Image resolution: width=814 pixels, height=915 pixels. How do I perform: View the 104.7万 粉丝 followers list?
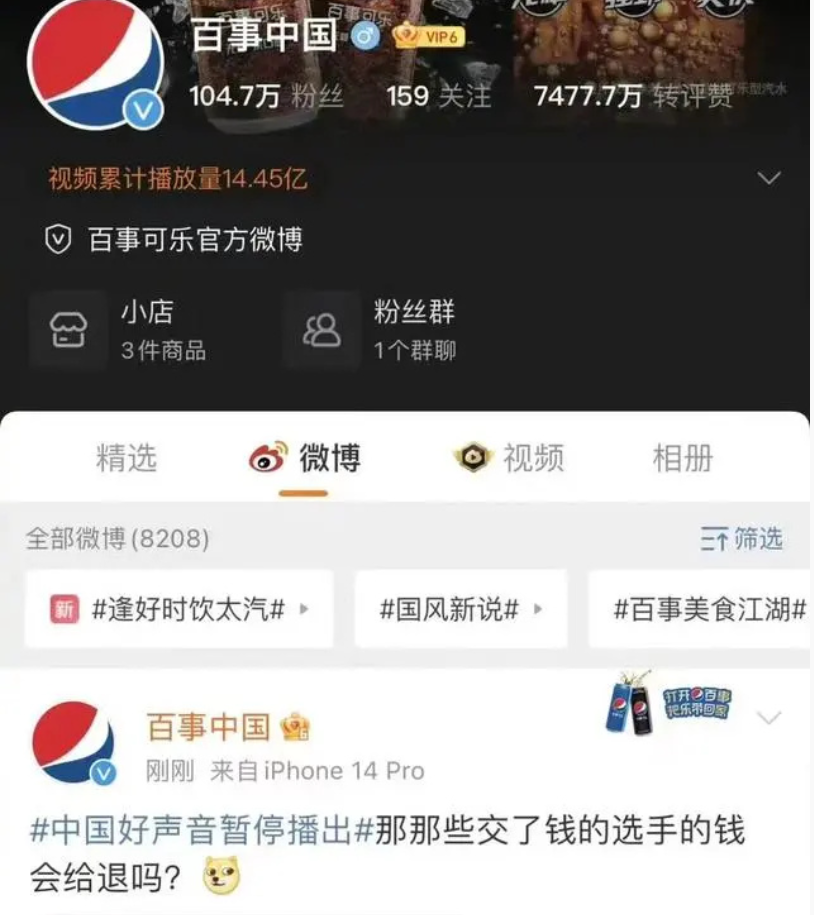click(266, 96)
